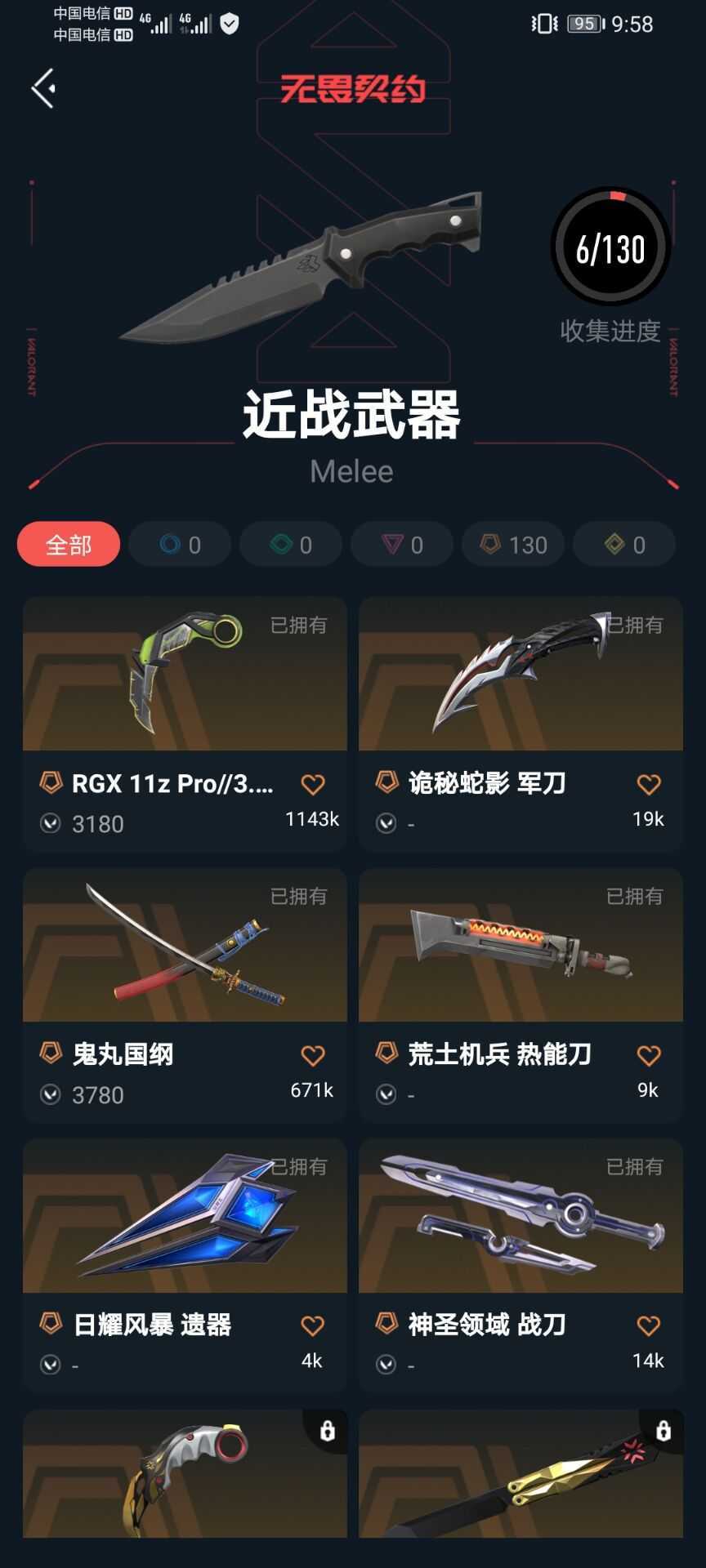The width and height of the screenshot is (706, 1568).
Task: Favorite 诡秘蛇影 军刀 with the heart
Action: click(x=649, y=785)
